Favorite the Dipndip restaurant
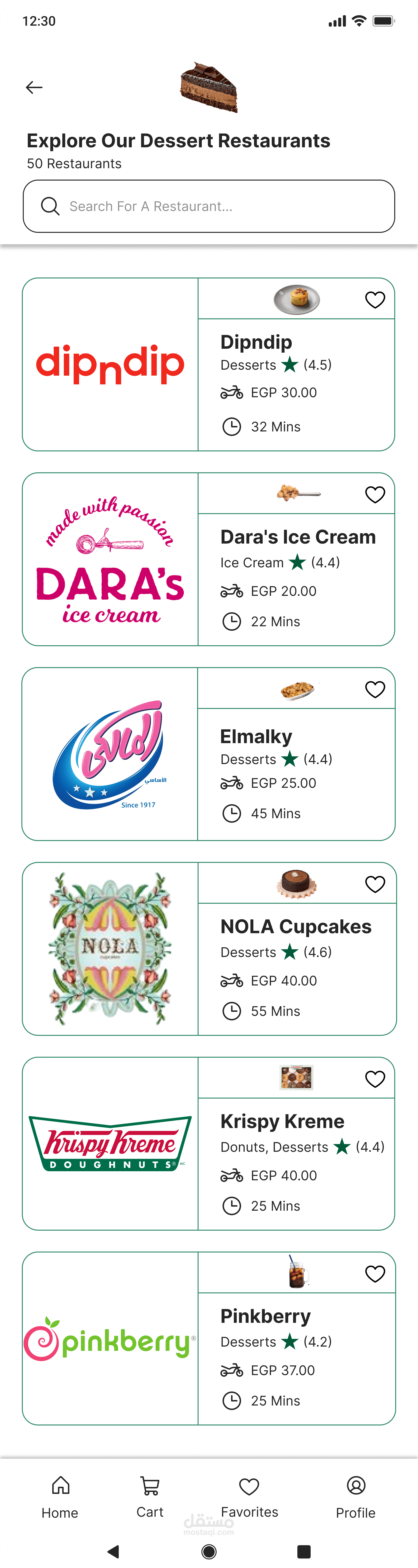The height and width of the screenshot is (1568, 418). (x=375, y=300)
